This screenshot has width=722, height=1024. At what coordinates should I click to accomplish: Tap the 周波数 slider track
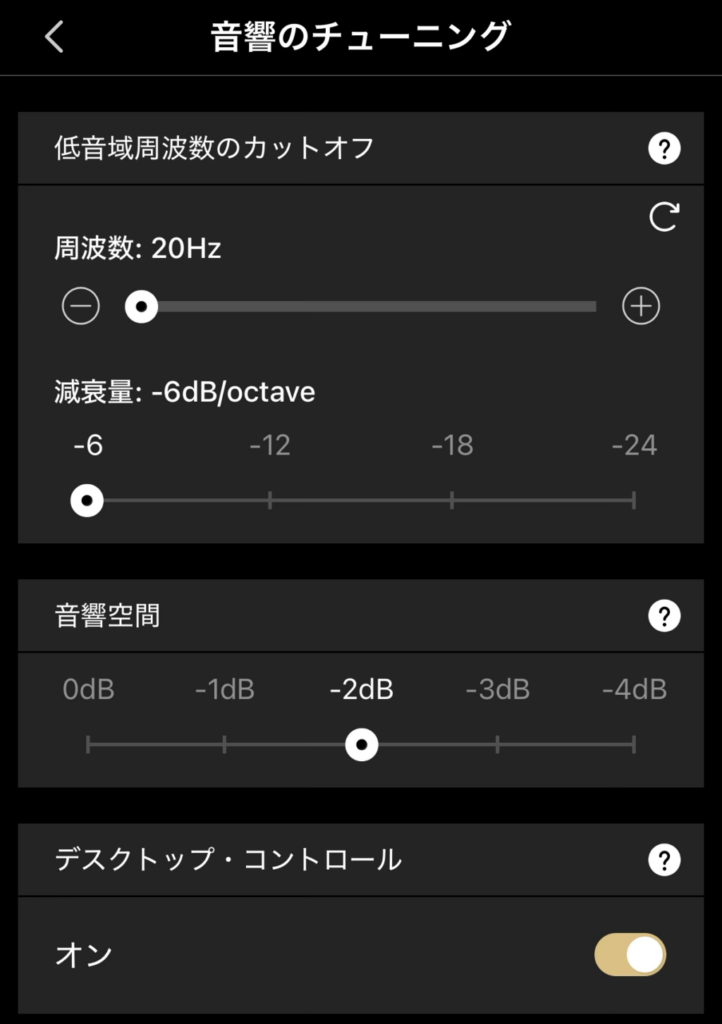click(x=370, y=307)
